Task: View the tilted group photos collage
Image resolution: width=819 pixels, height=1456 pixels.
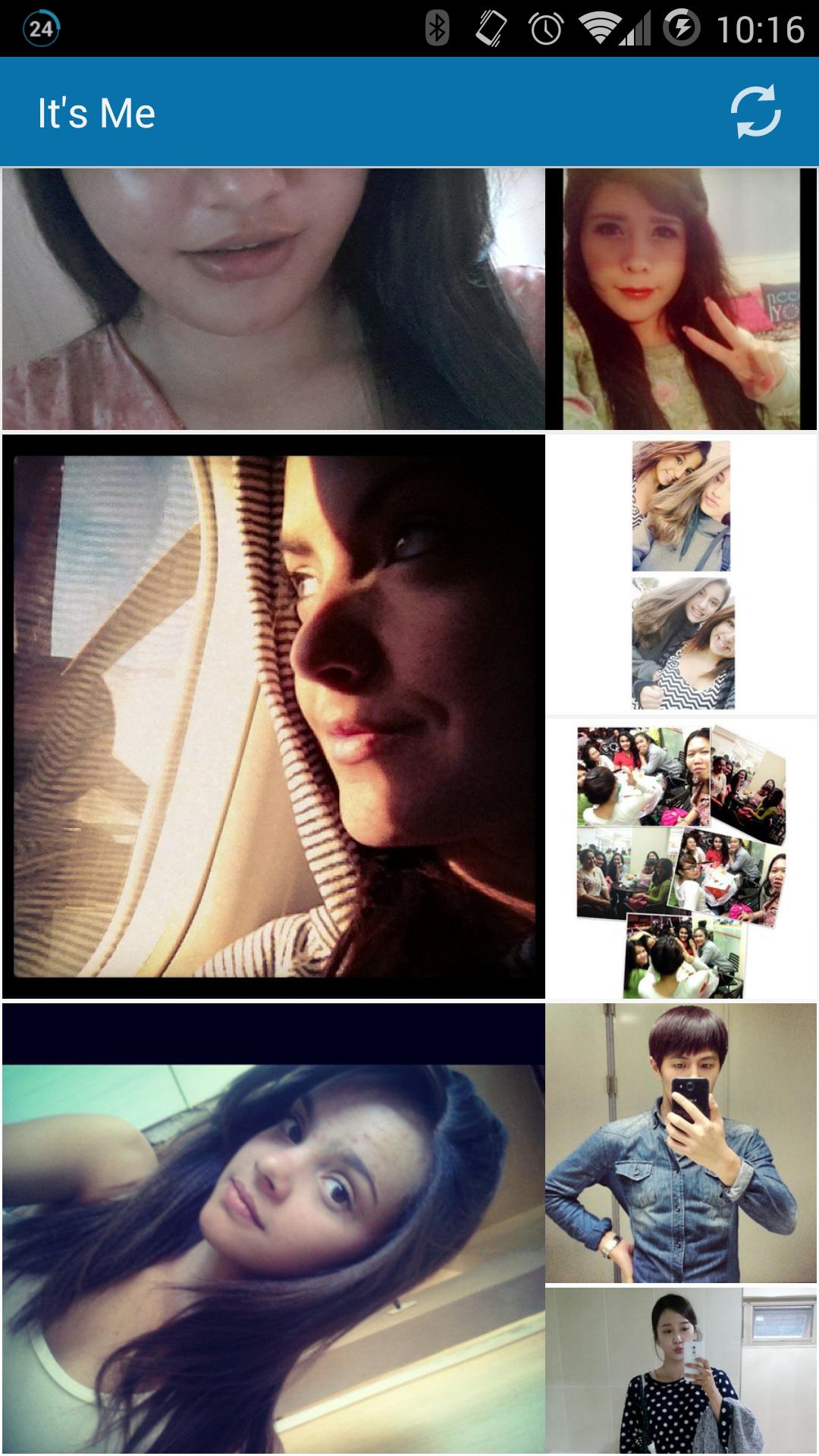Action: coord(681,860)
